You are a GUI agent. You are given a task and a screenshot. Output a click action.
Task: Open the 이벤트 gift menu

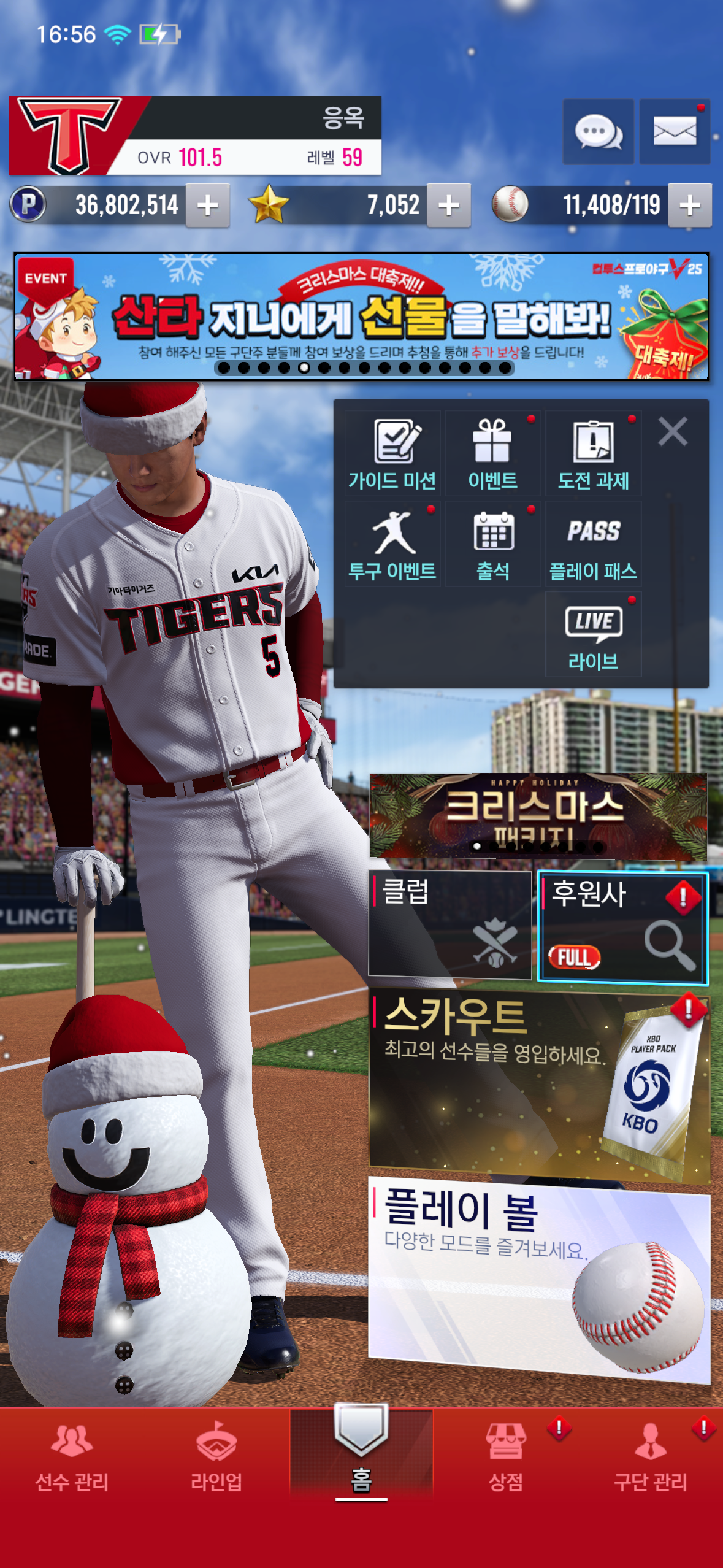[x=493, y=454]
